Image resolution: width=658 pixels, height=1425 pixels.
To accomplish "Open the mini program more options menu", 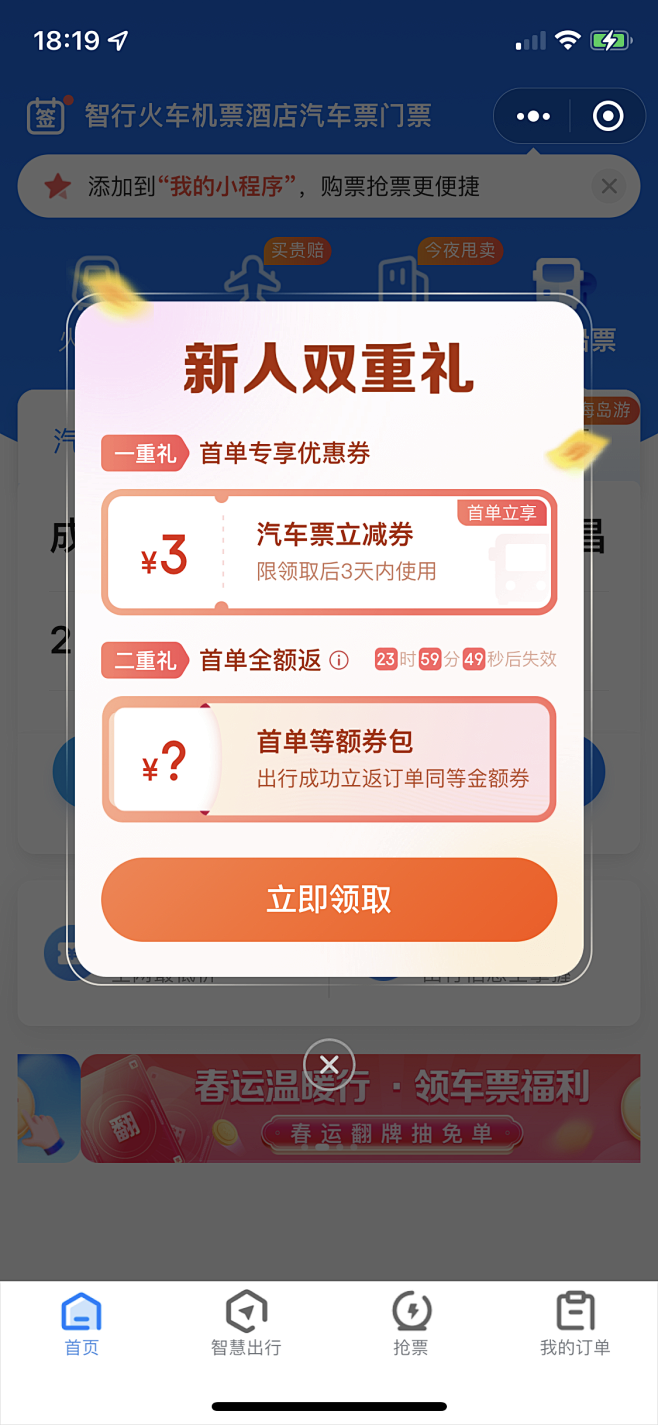I will click(533, 117).
